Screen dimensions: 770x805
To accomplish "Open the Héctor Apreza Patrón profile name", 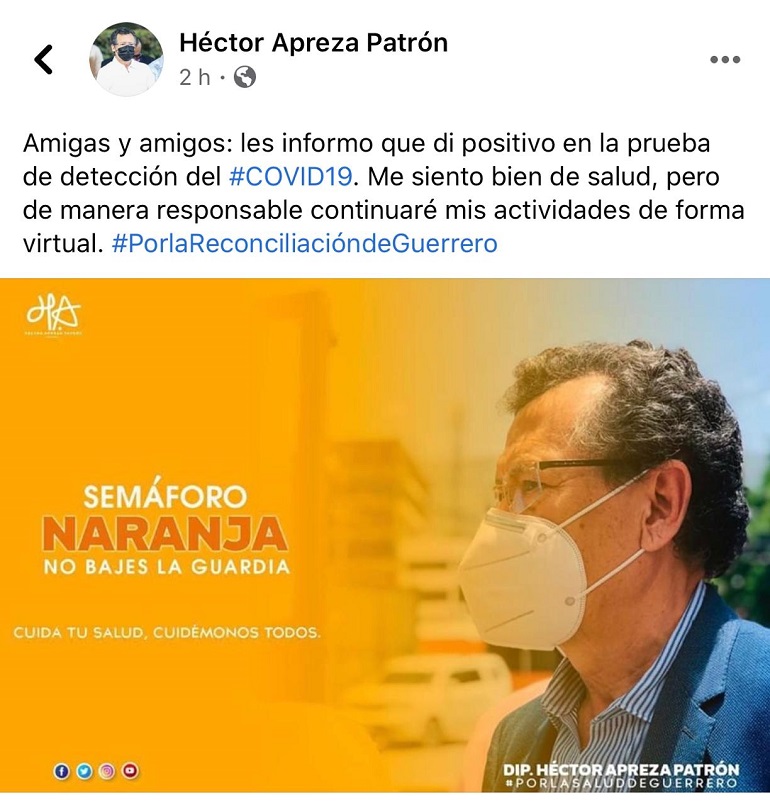I will coord(313,43).
